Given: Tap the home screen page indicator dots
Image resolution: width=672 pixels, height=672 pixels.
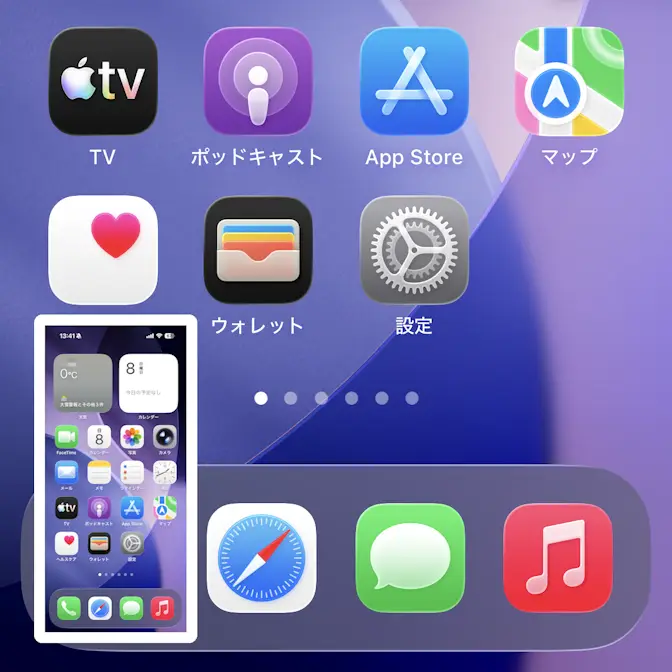Looking at the screenshot, I should 336,398.
